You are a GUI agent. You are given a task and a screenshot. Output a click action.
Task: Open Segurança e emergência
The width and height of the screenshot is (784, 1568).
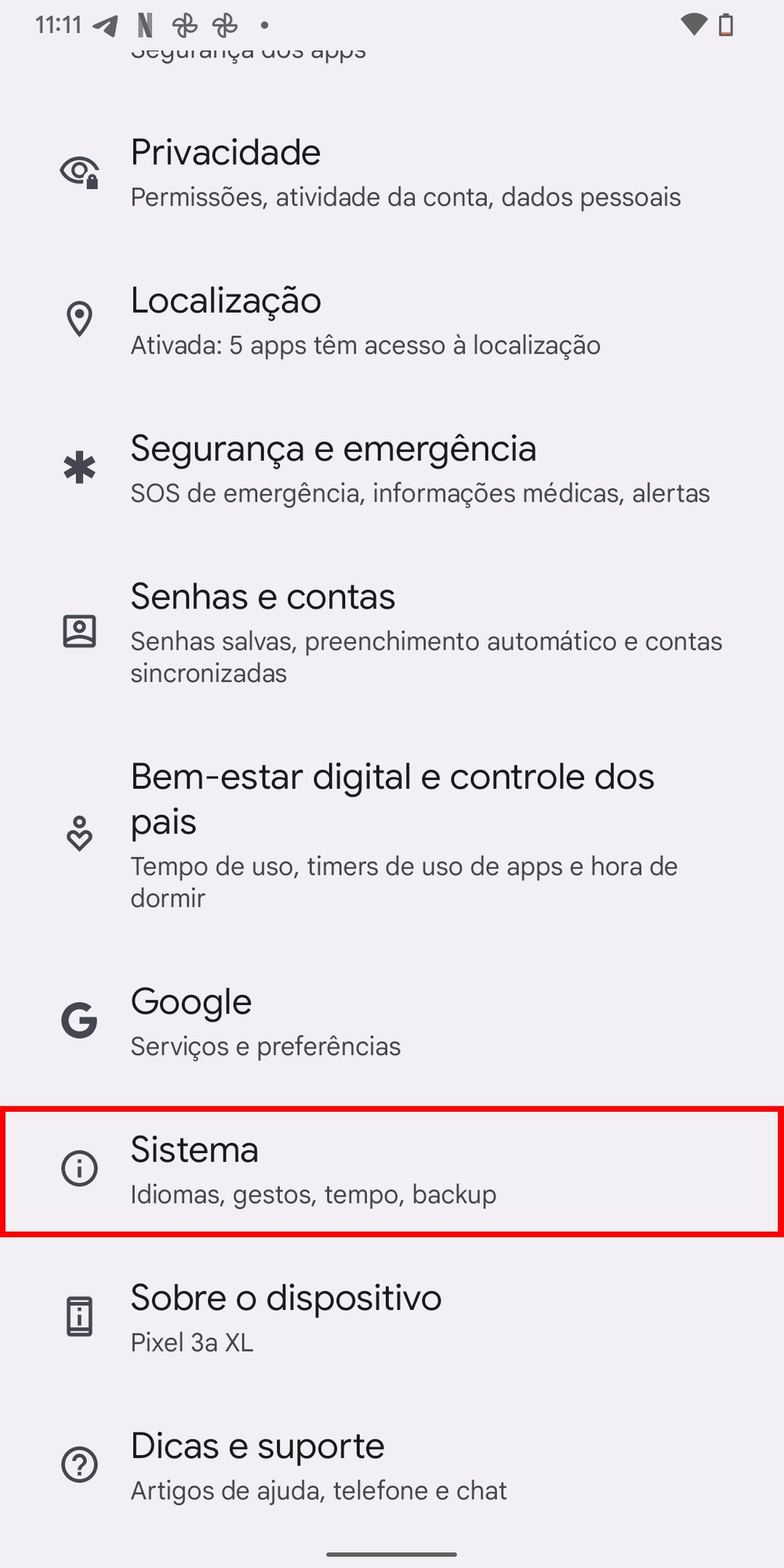point(392,469)
